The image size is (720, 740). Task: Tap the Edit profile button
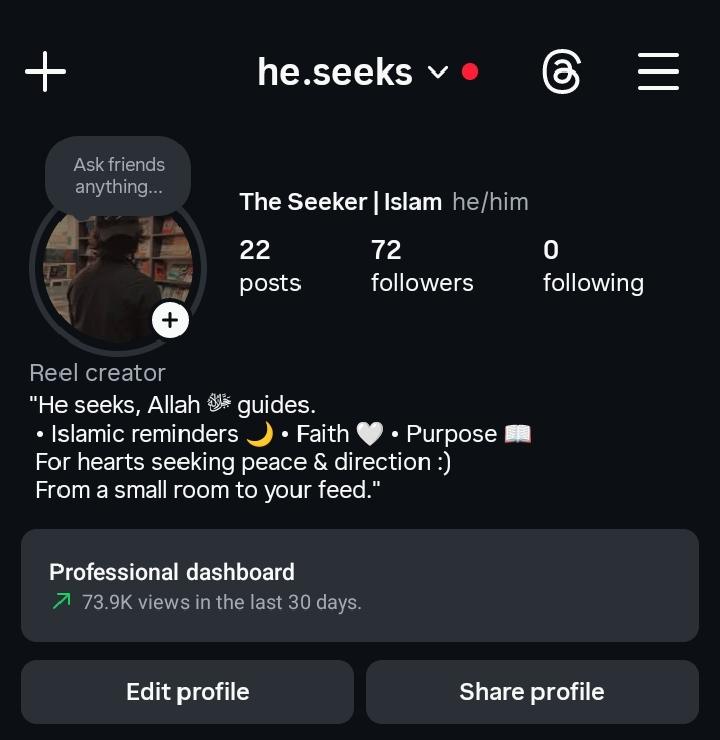click(x=187, y=692)
